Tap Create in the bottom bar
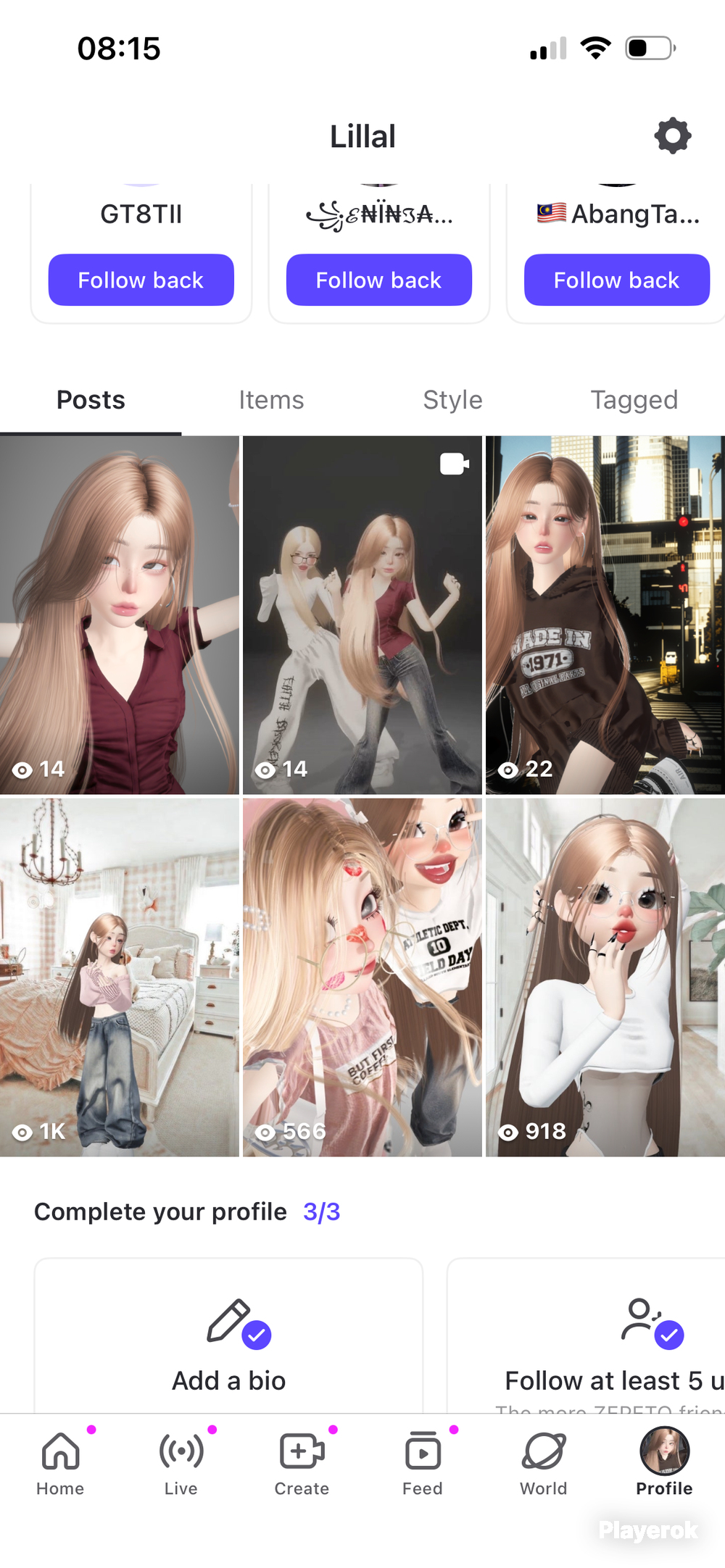Image resolution: width=725 pixels, height=1568 pixels. (x=302, y=1464)
